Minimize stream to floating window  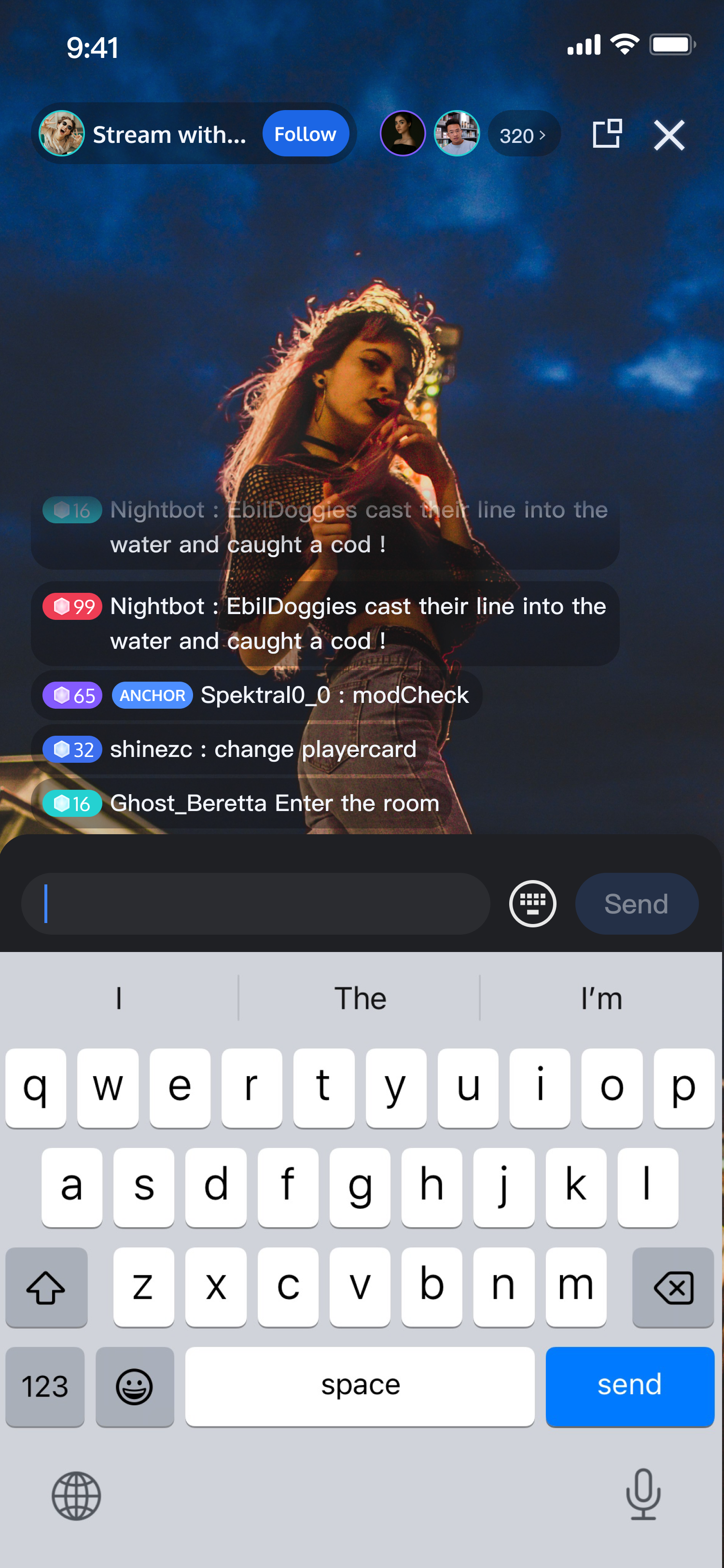[607, 133]
